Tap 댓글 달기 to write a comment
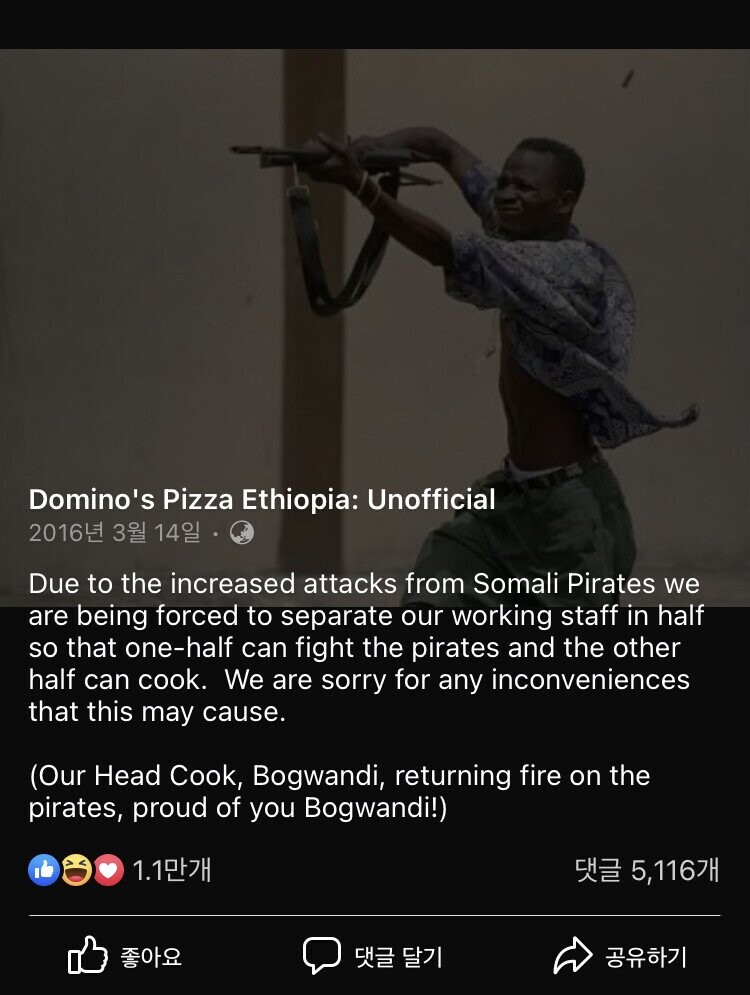Viewport: 750px width, 995px height. click(x=373, y=956)
